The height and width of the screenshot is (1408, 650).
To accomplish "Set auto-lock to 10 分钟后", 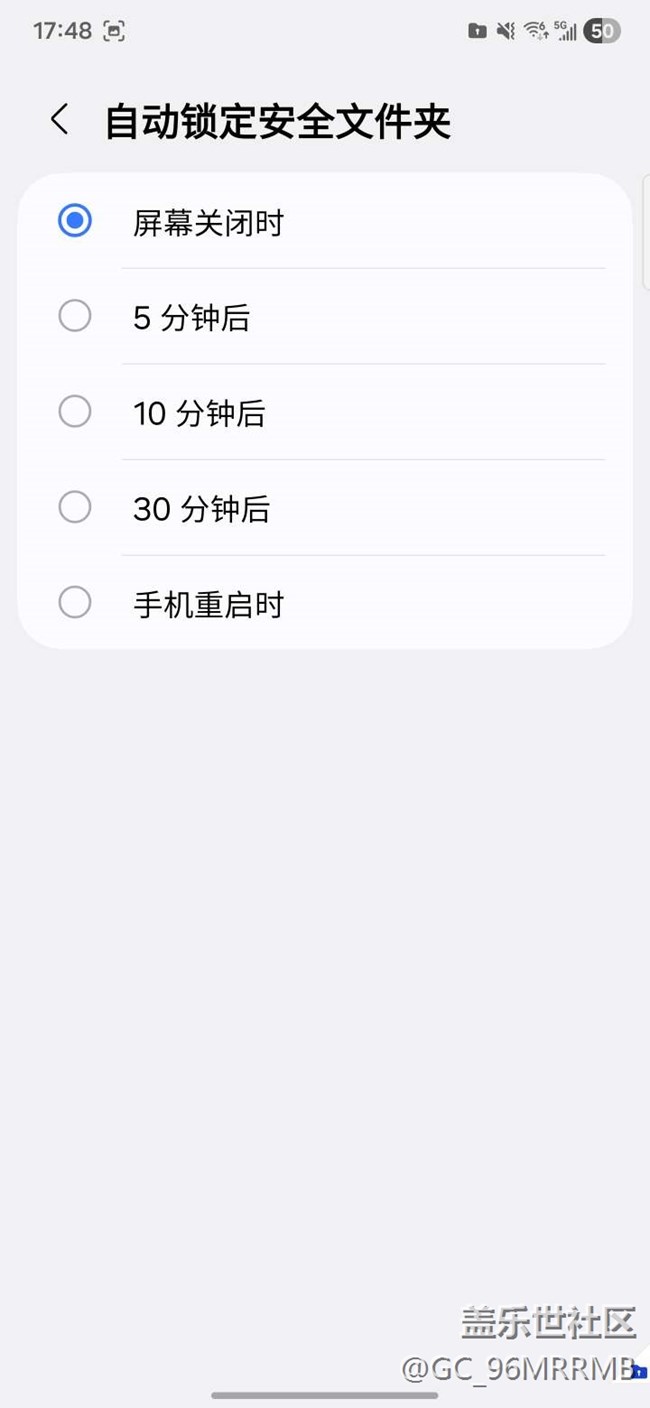I will (75, 412).
